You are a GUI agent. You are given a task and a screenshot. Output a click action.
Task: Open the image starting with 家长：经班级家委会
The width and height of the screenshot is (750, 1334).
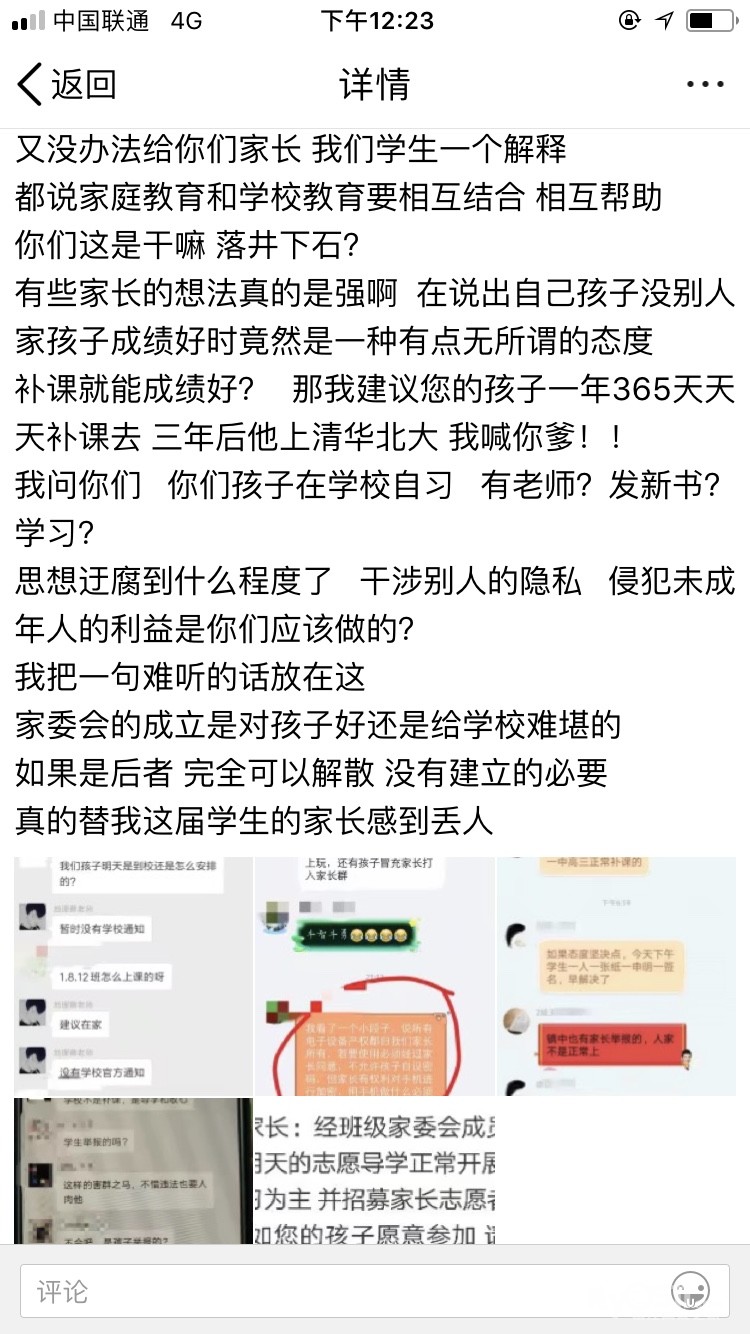tap(375, 1171)
